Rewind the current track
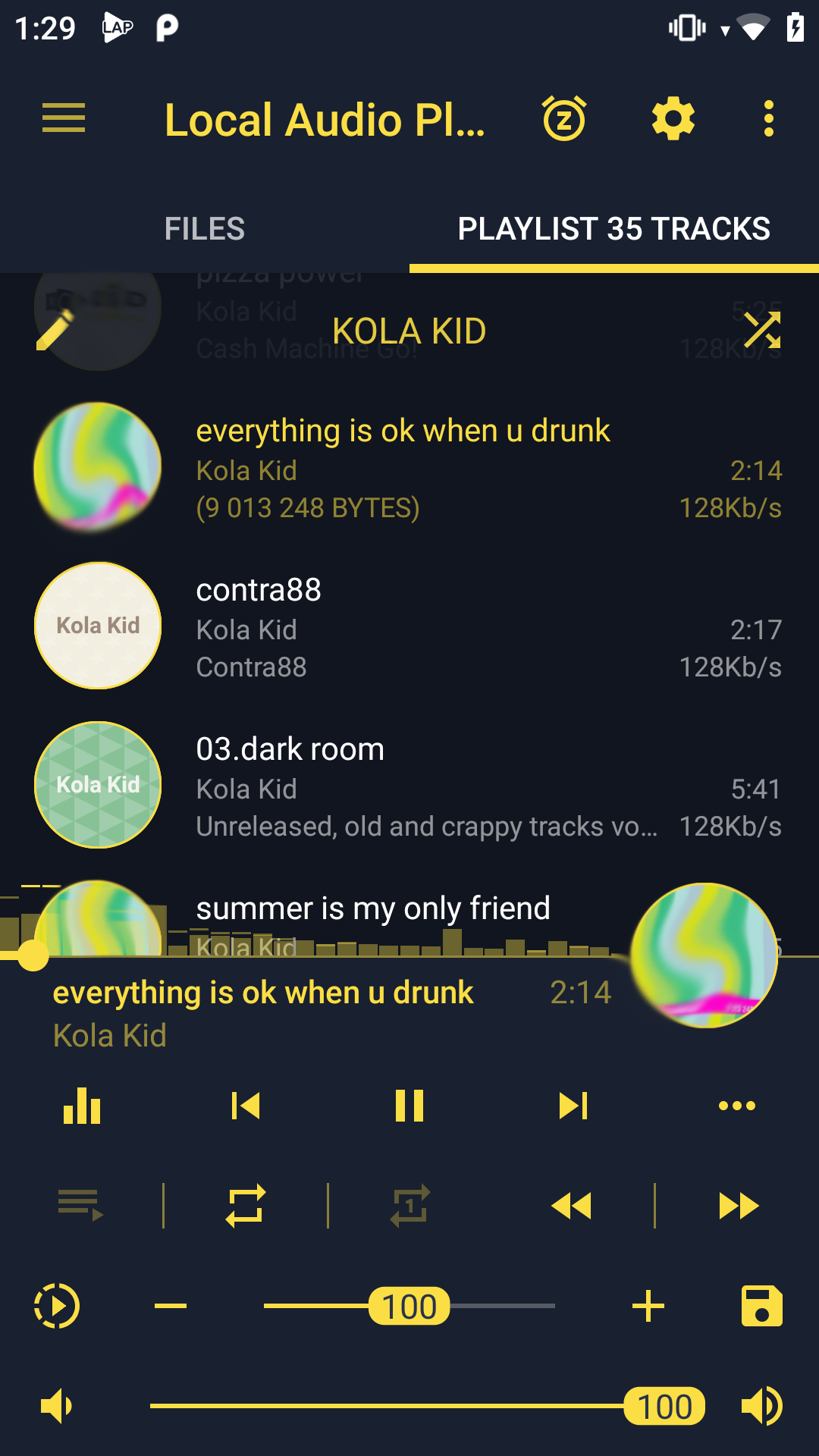This screenshot has height=1456, width=819. pos(572,1206)
